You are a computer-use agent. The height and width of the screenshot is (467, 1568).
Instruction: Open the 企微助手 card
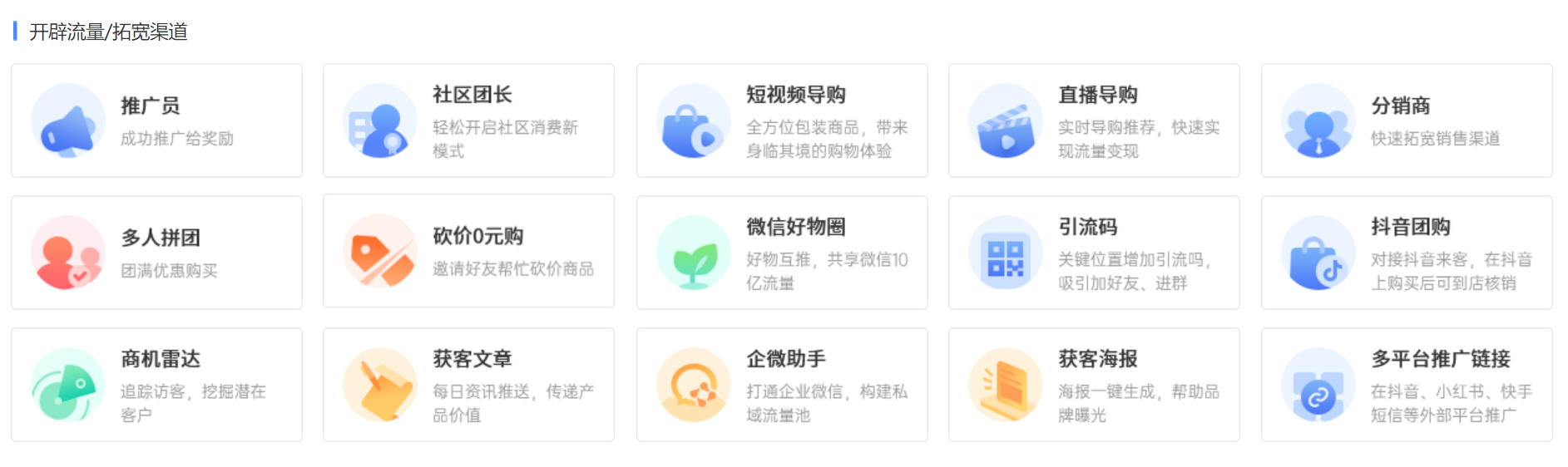point(782,385)
